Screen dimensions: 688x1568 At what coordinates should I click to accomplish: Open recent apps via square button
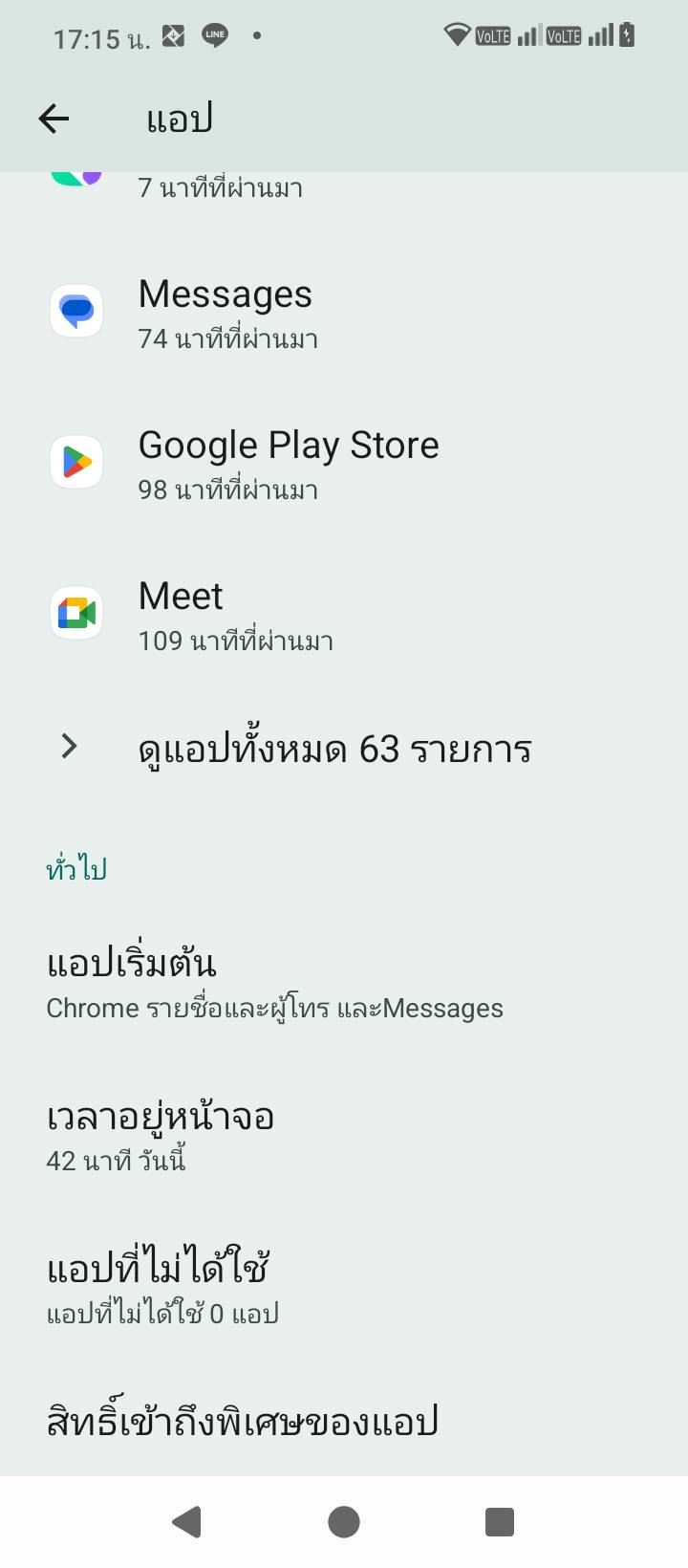500,1521
